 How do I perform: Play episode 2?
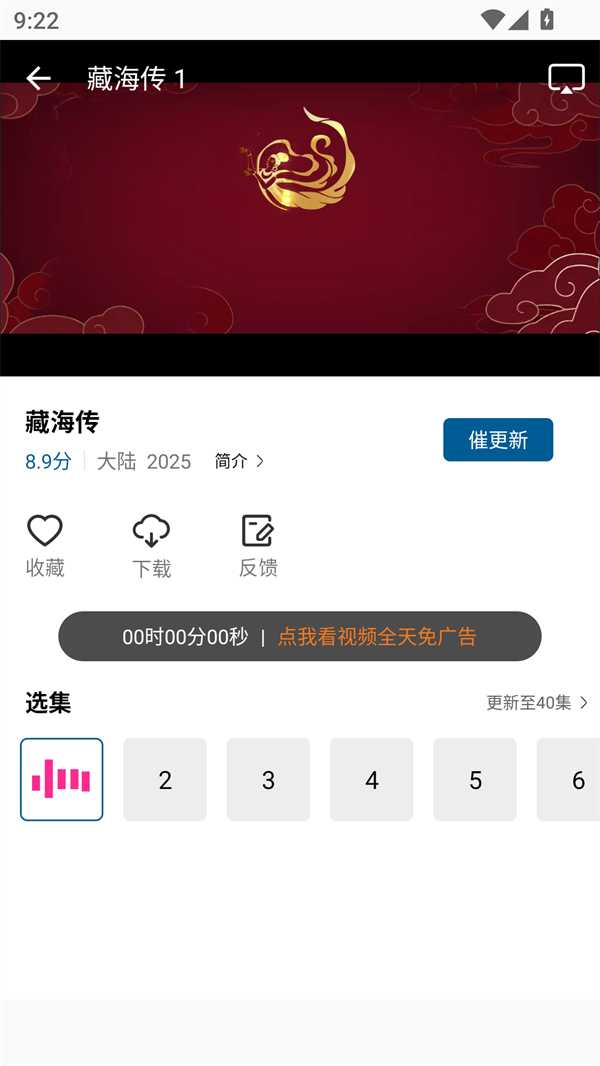(x=165, y=780)
